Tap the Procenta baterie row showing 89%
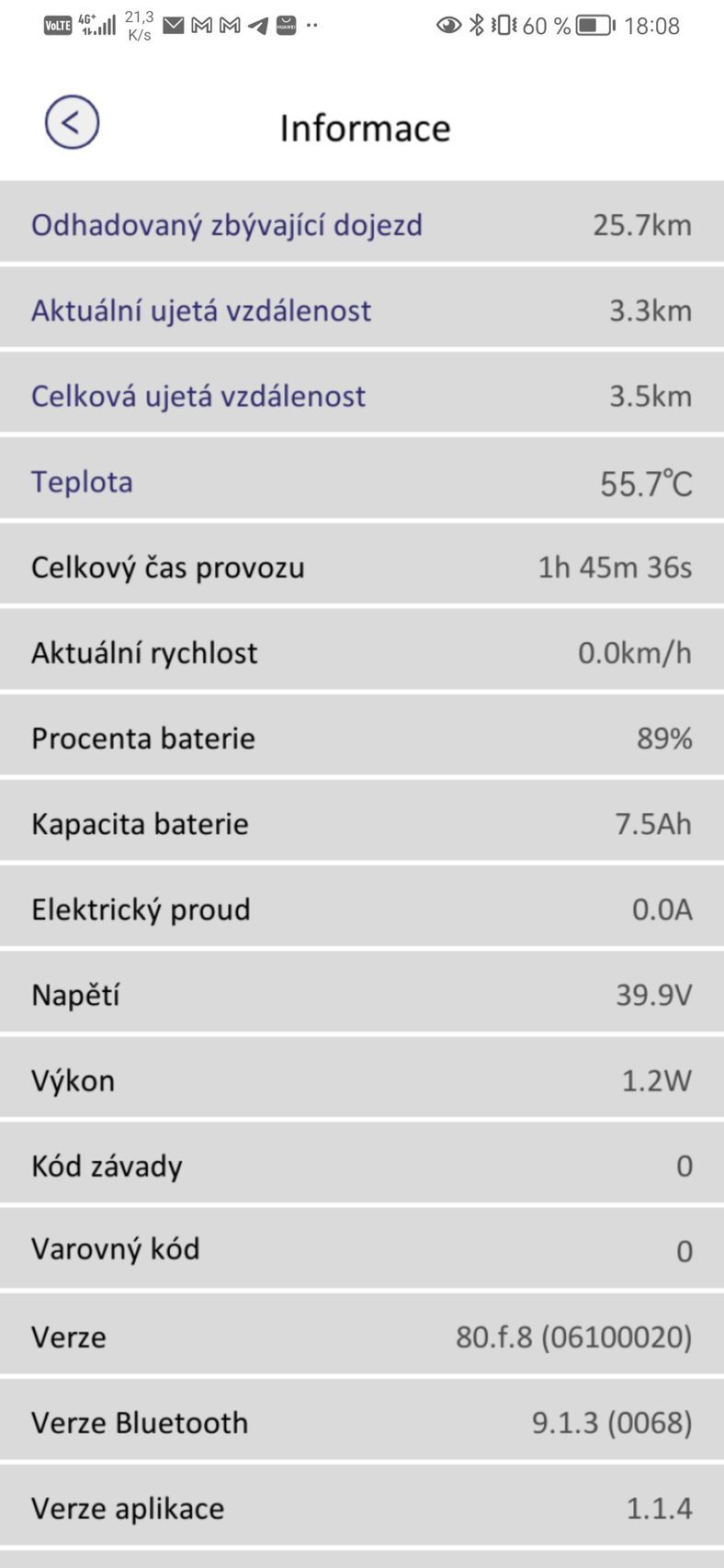Viewport: 724px width, 1568px height. point(362,738)
